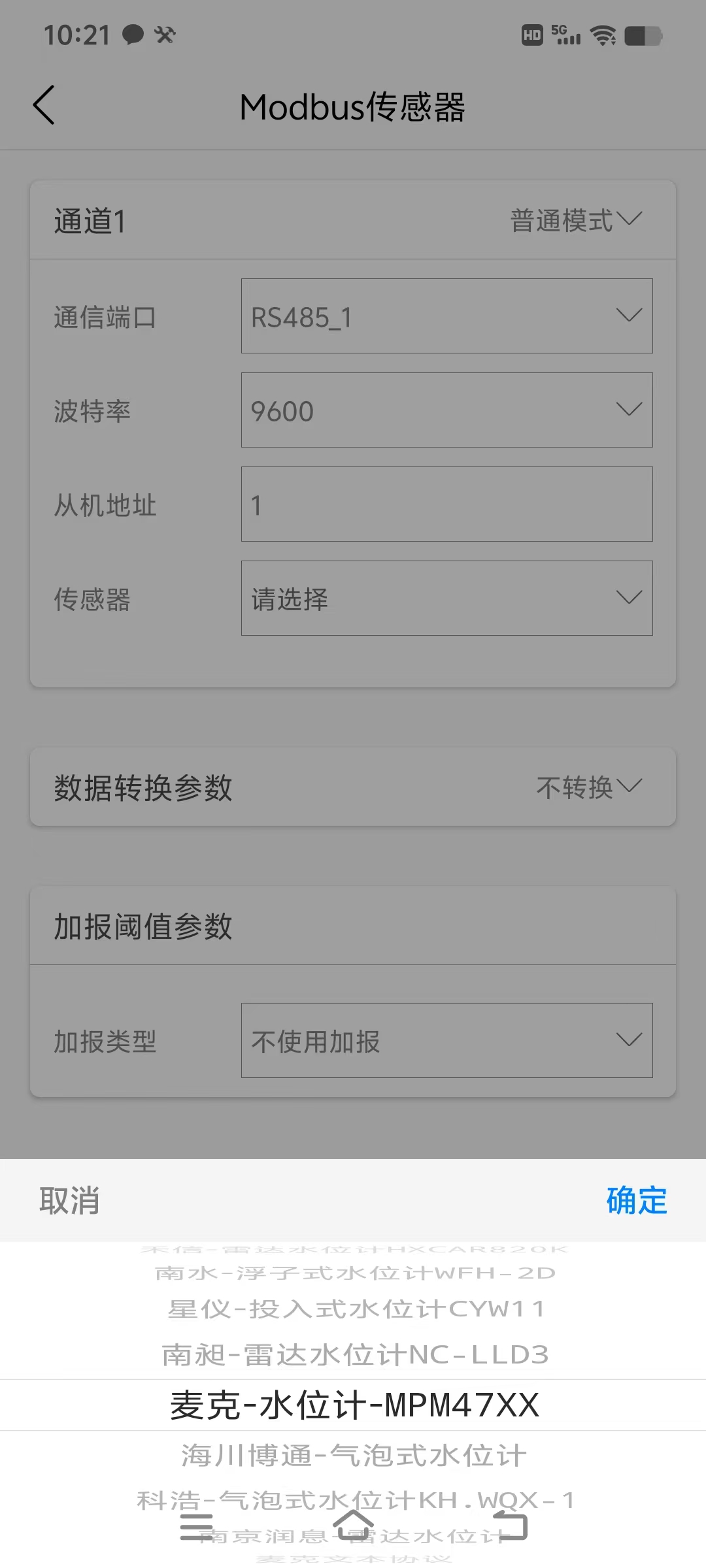This screenshot has width=706, height=1568.
Task: Tap the 从机地址 input field
Action: pyautogui.click(x=447, y=504)
